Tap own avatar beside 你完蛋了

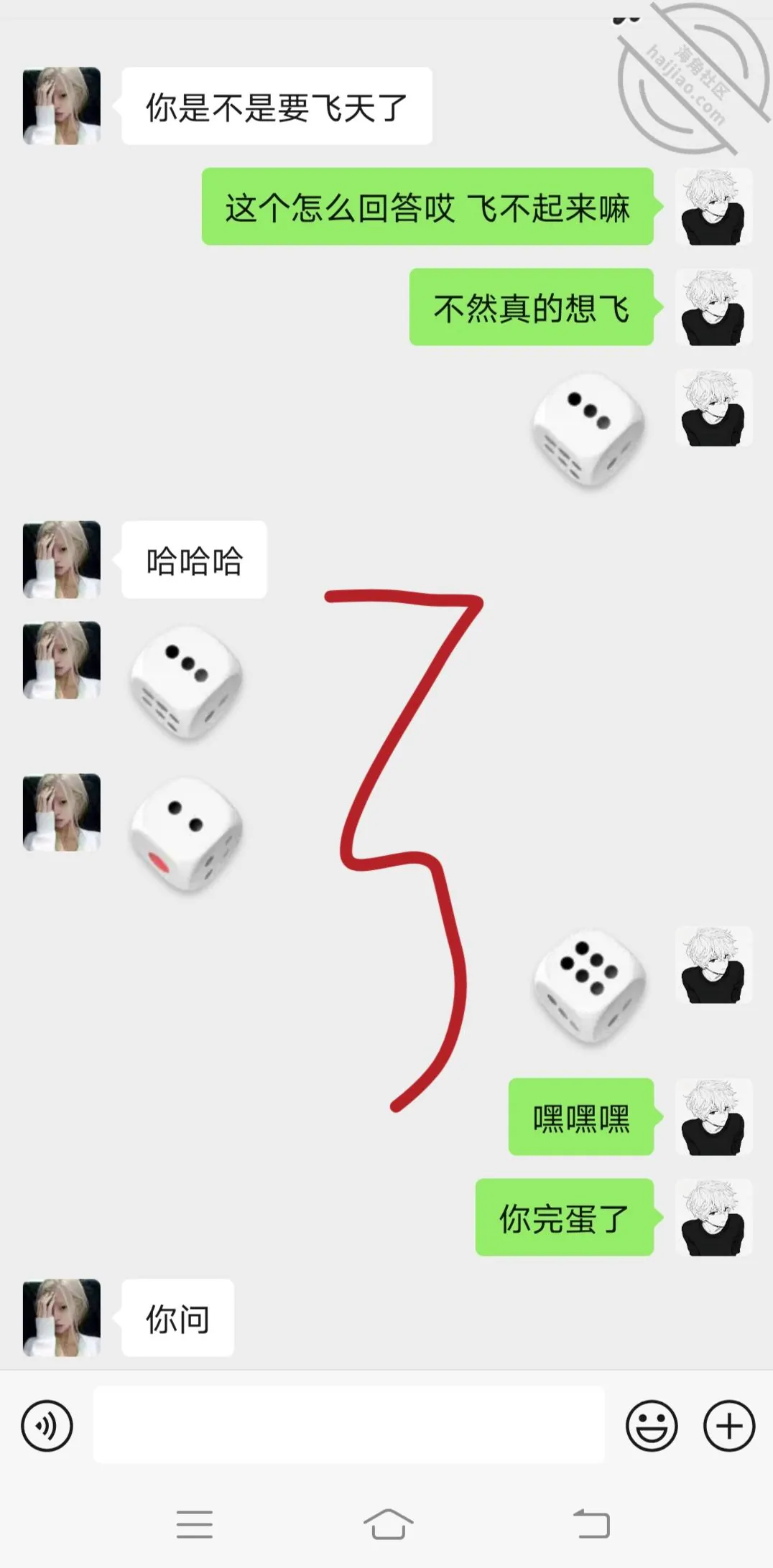[713, 1217]
